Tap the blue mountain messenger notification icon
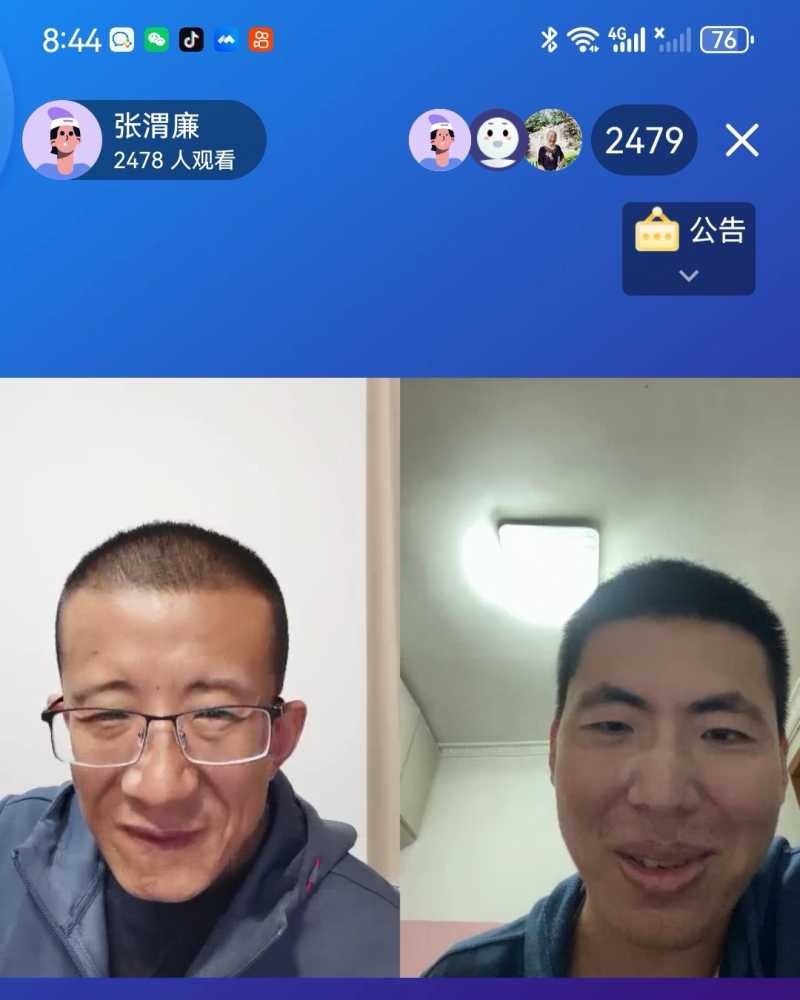Screen dimensions: 800x1000 coord(226,40)
